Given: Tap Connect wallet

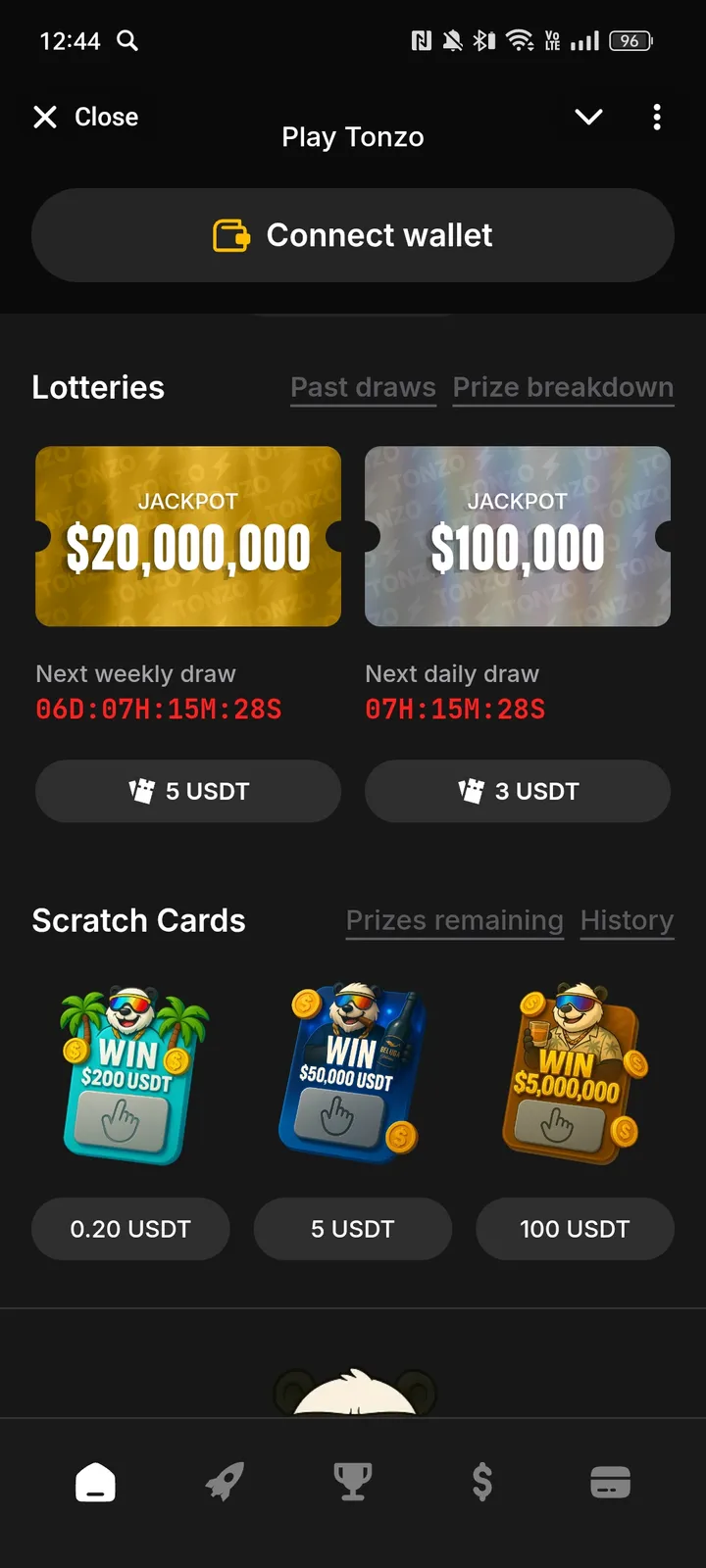Looking at the screenshot, I should [353, 235].
